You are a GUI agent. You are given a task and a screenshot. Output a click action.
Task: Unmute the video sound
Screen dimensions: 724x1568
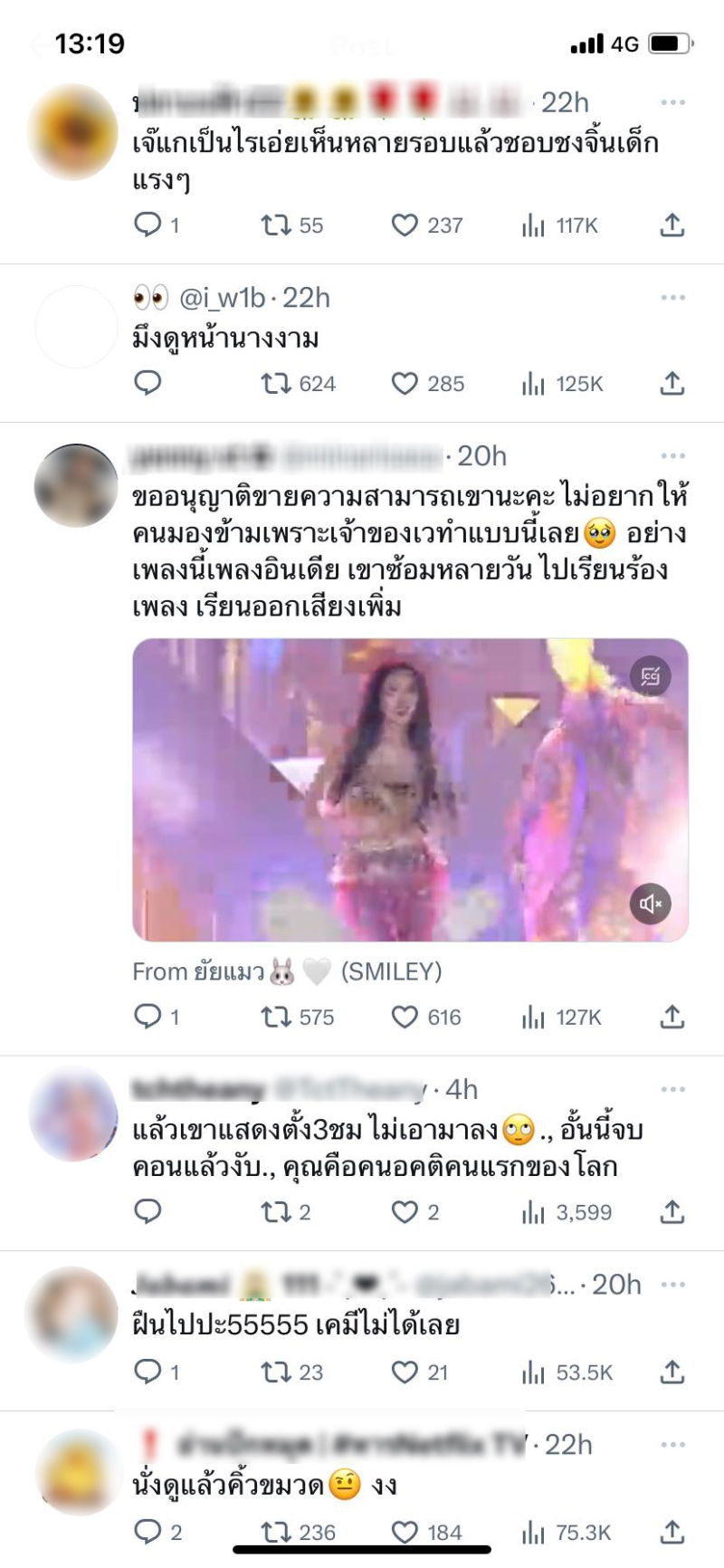[651, 904]
